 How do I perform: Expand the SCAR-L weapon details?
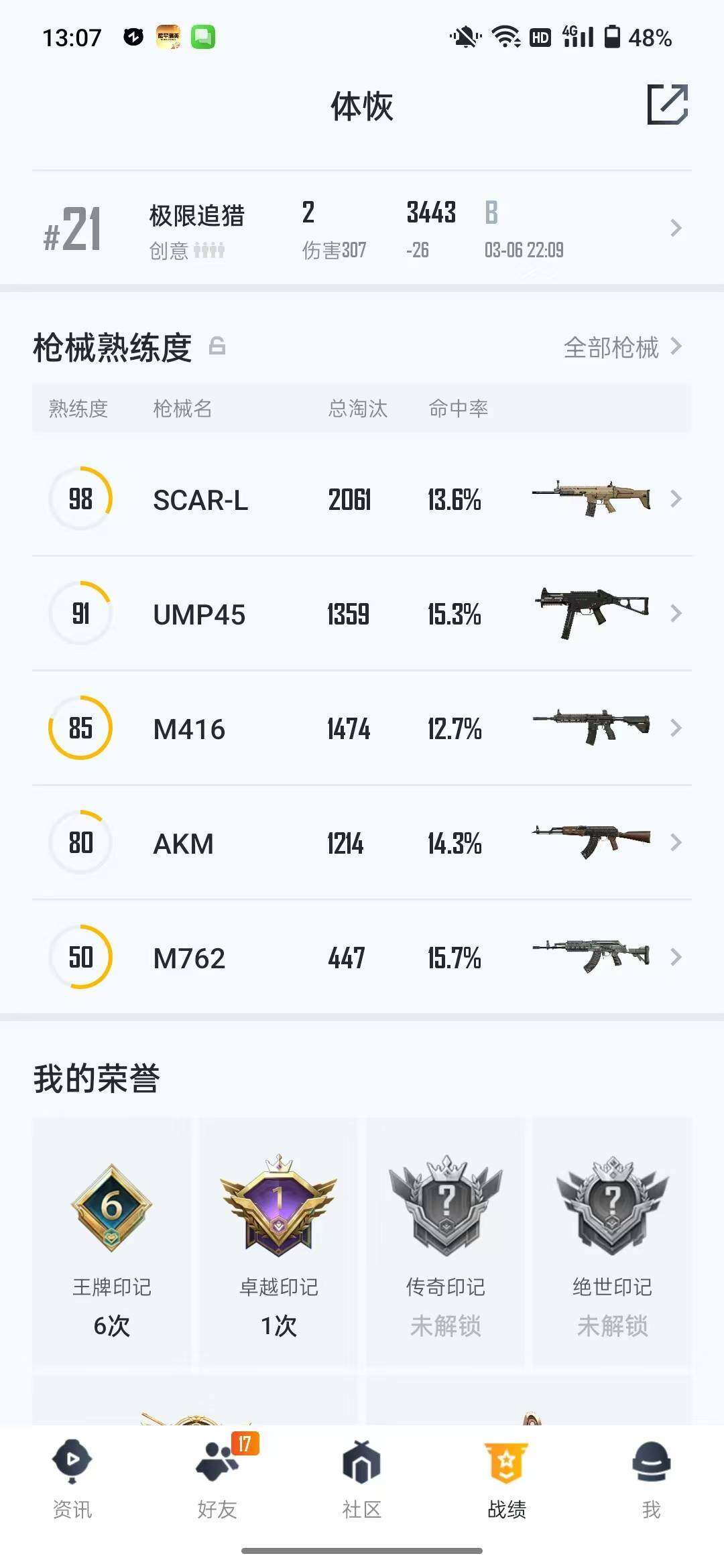(x=675, y=499)
